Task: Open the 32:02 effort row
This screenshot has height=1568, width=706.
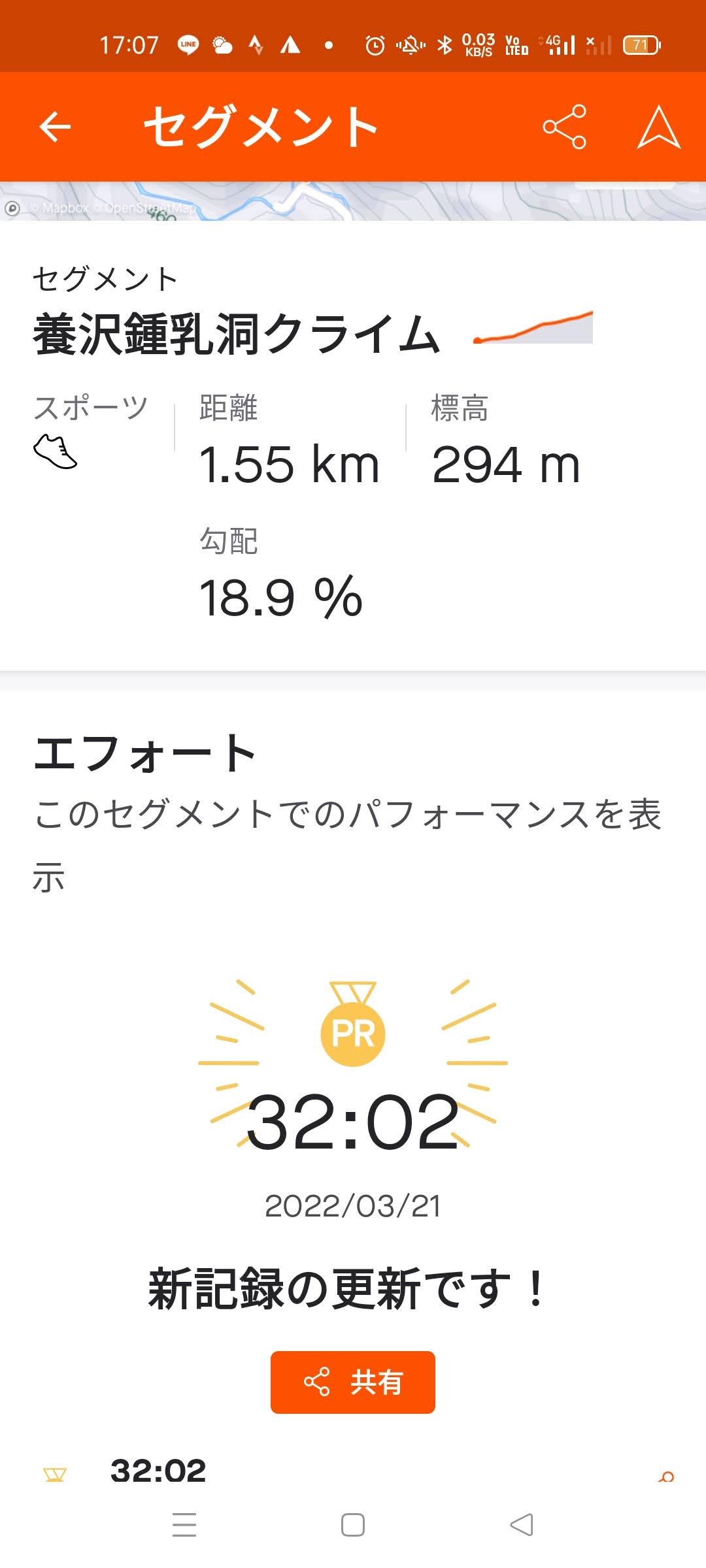Action: click(353, 1470)
